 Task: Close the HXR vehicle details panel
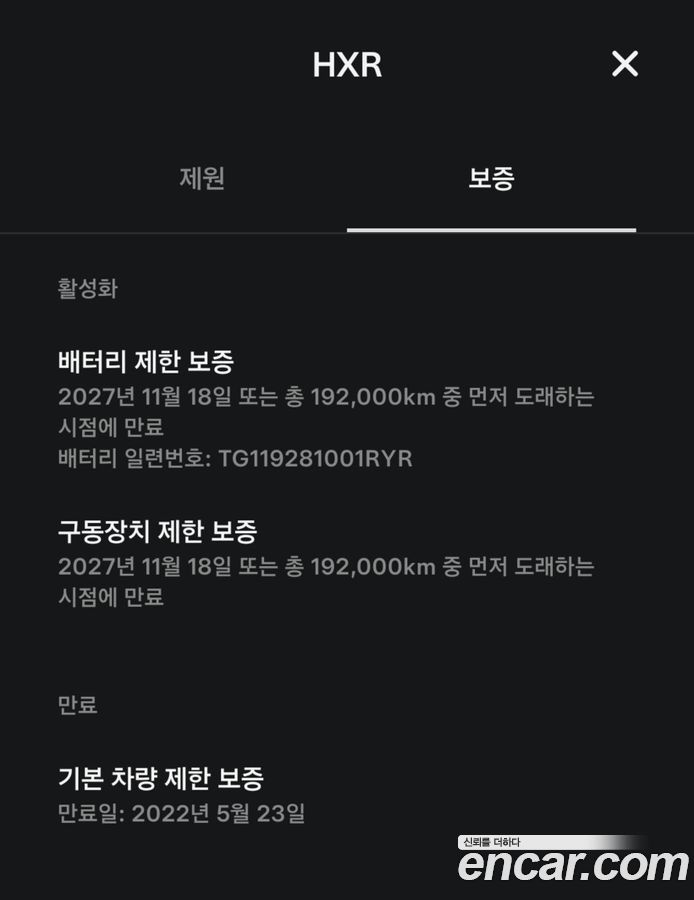coord(625,64)
